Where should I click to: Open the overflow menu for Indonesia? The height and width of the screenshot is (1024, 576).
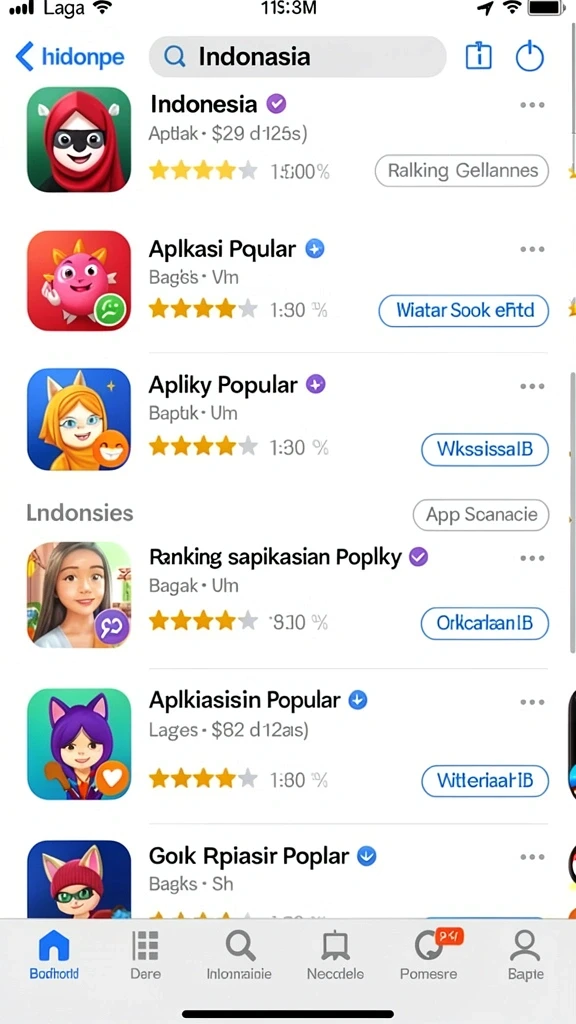[x=532, y=104]
